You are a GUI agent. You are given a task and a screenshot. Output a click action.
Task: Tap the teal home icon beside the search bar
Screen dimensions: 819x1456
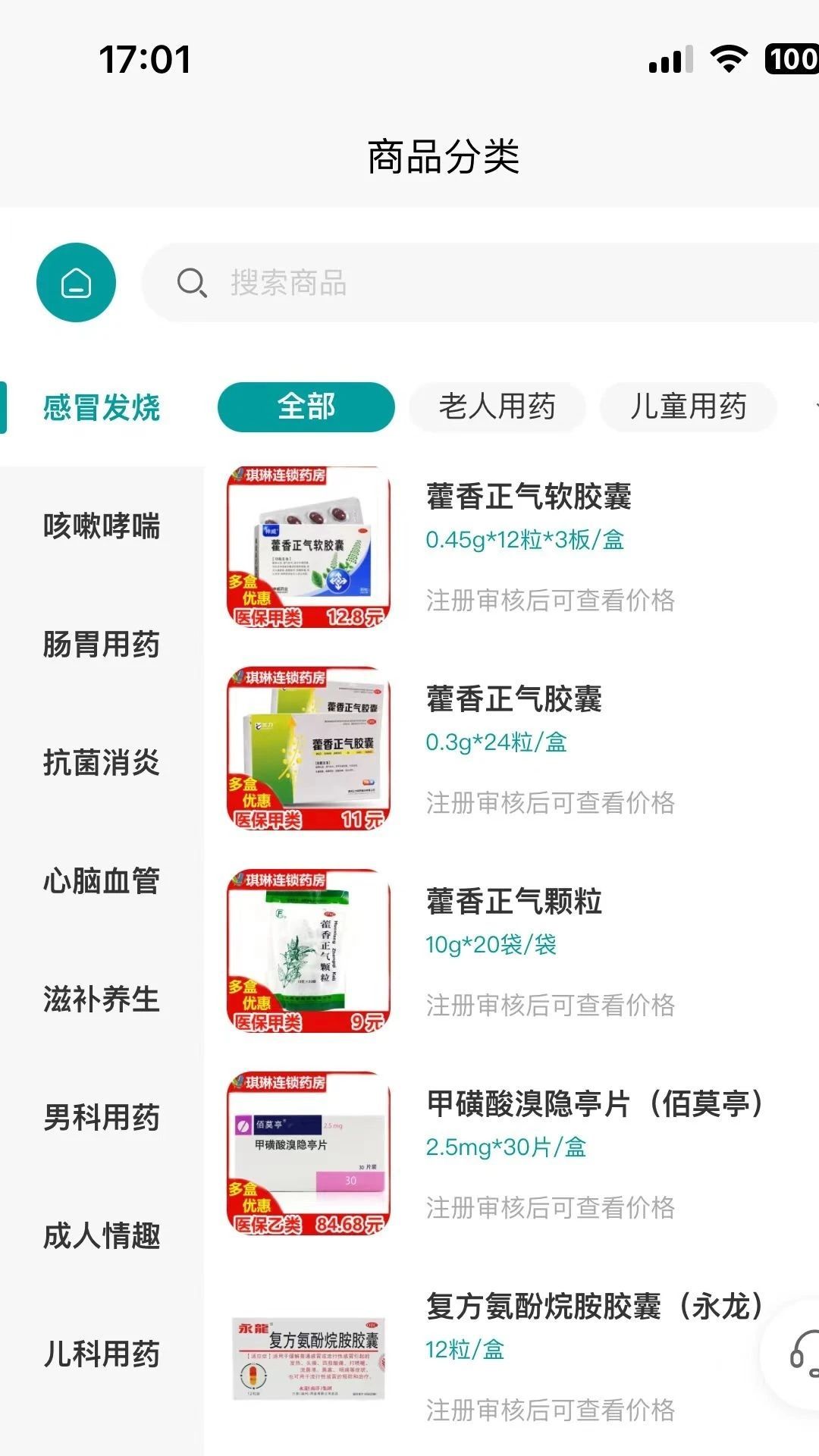[x=75, y=281]
